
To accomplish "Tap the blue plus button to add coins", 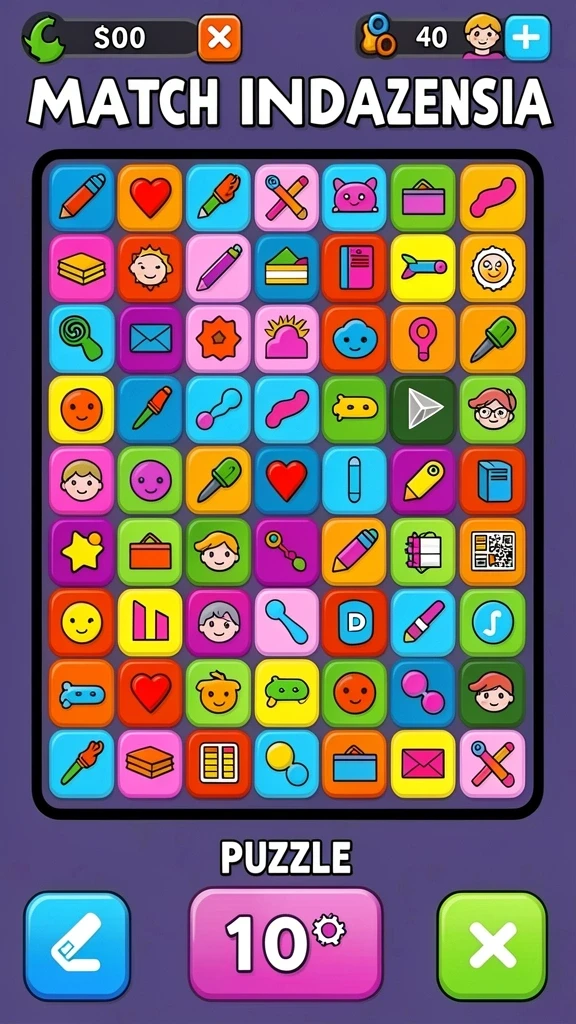I will [528, 37].
